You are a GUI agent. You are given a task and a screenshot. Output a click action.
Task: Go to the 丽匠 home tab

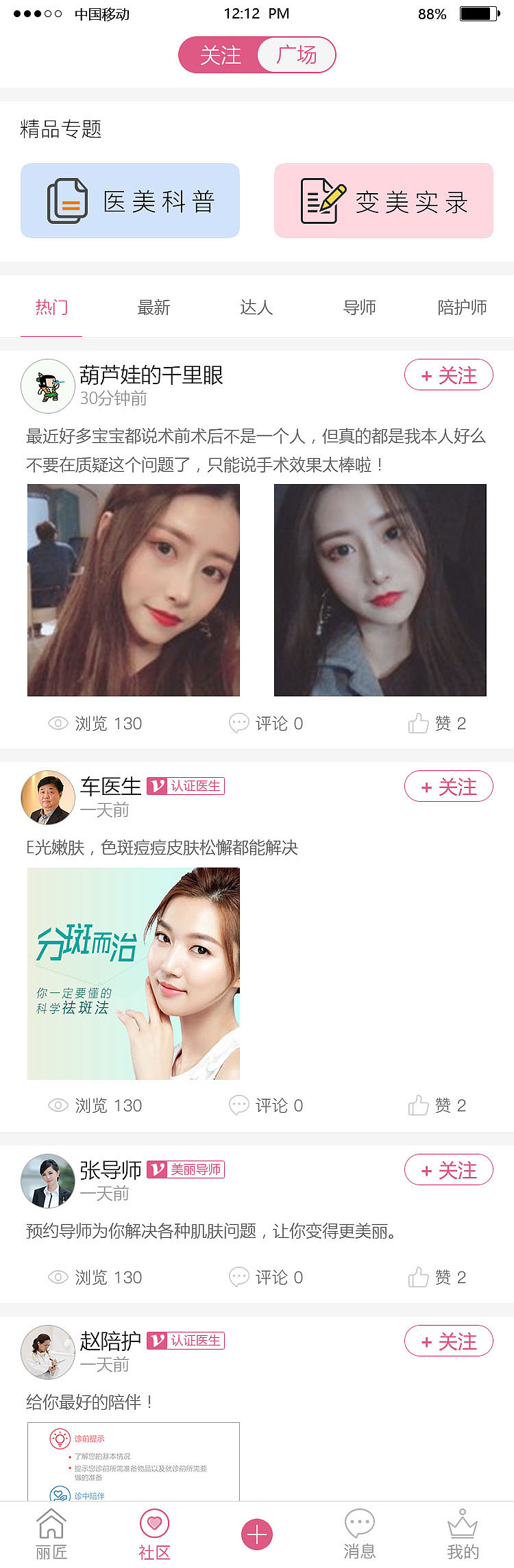[51, 1534]
